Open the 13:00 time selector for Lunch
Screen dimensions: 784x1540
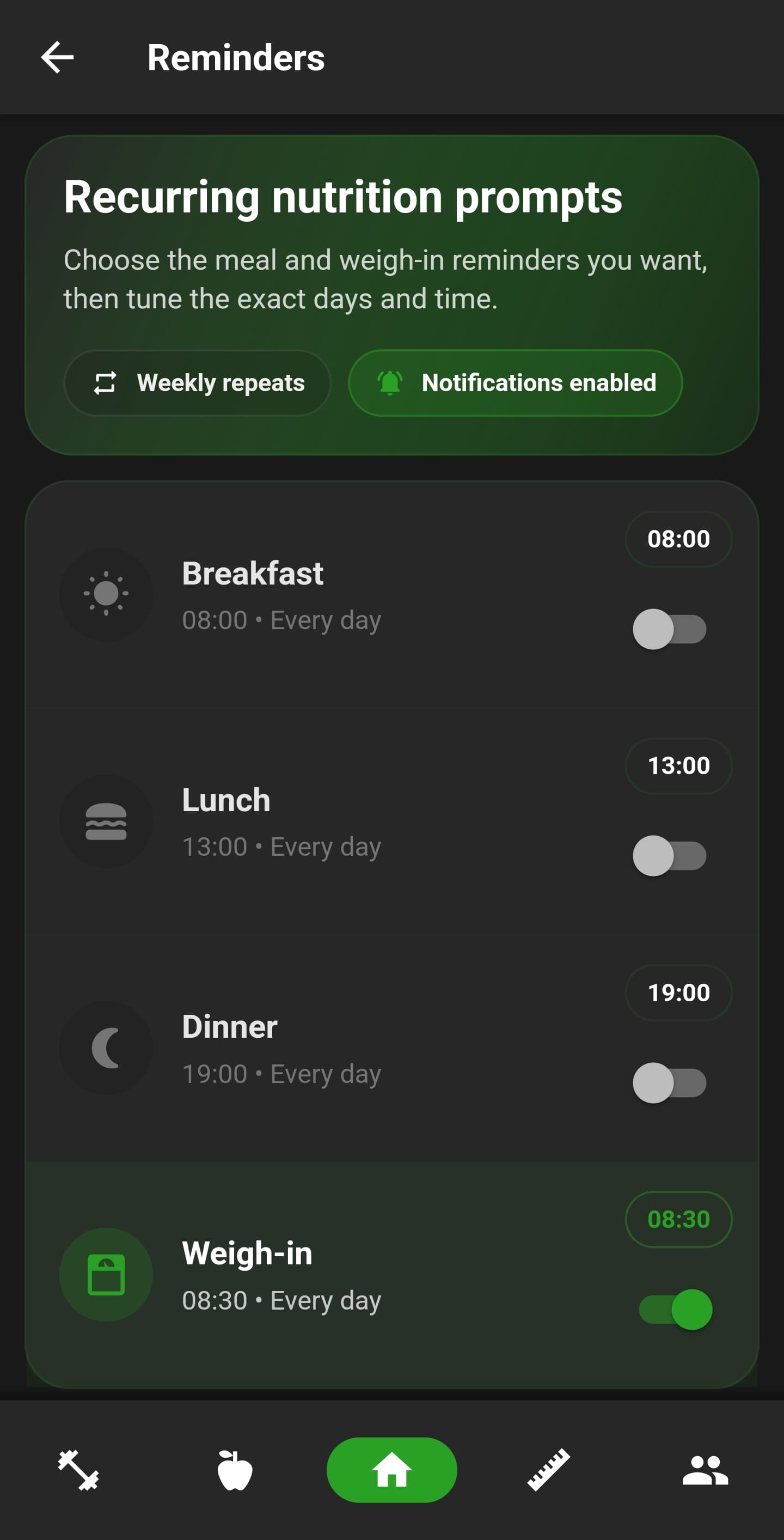click(x=678, y=766)
